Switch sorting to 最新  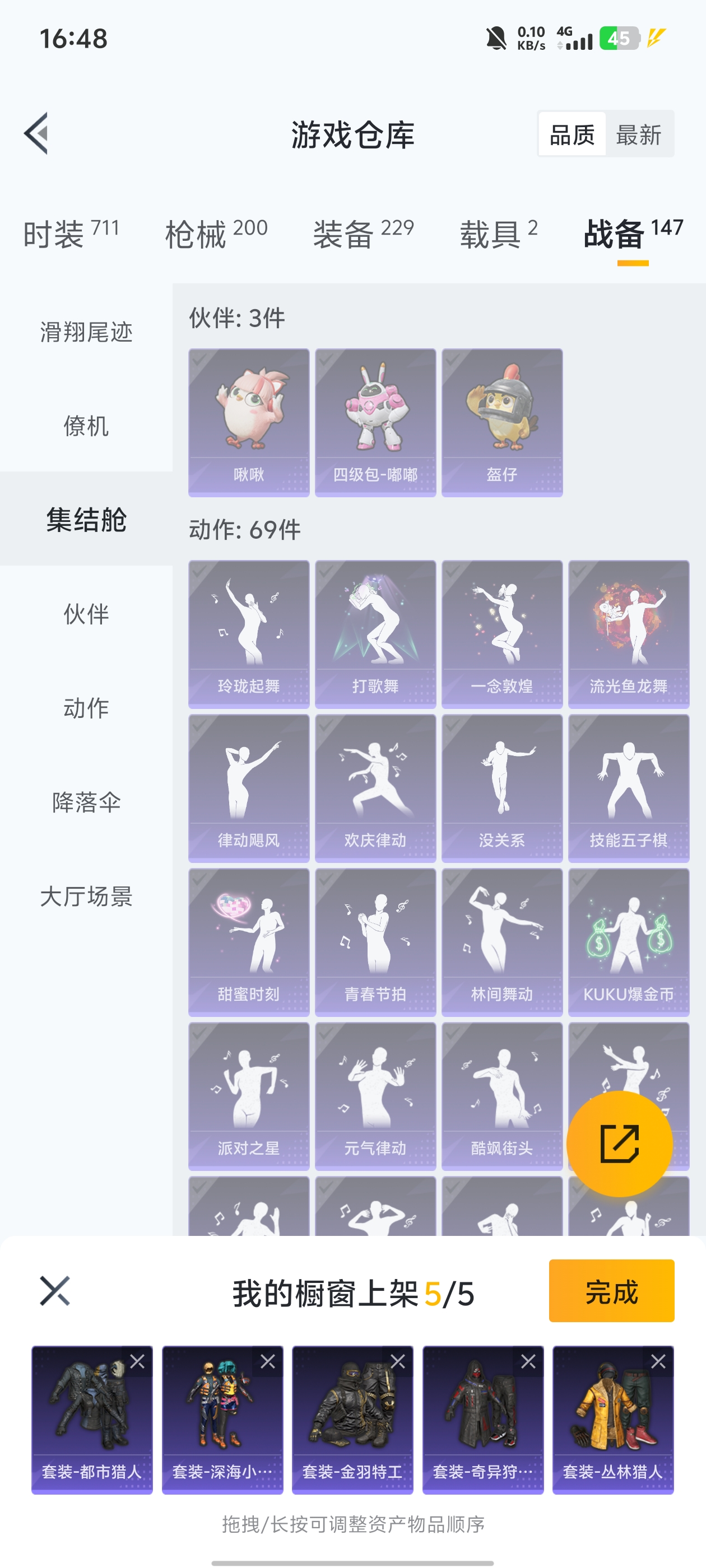click(638, 134)
